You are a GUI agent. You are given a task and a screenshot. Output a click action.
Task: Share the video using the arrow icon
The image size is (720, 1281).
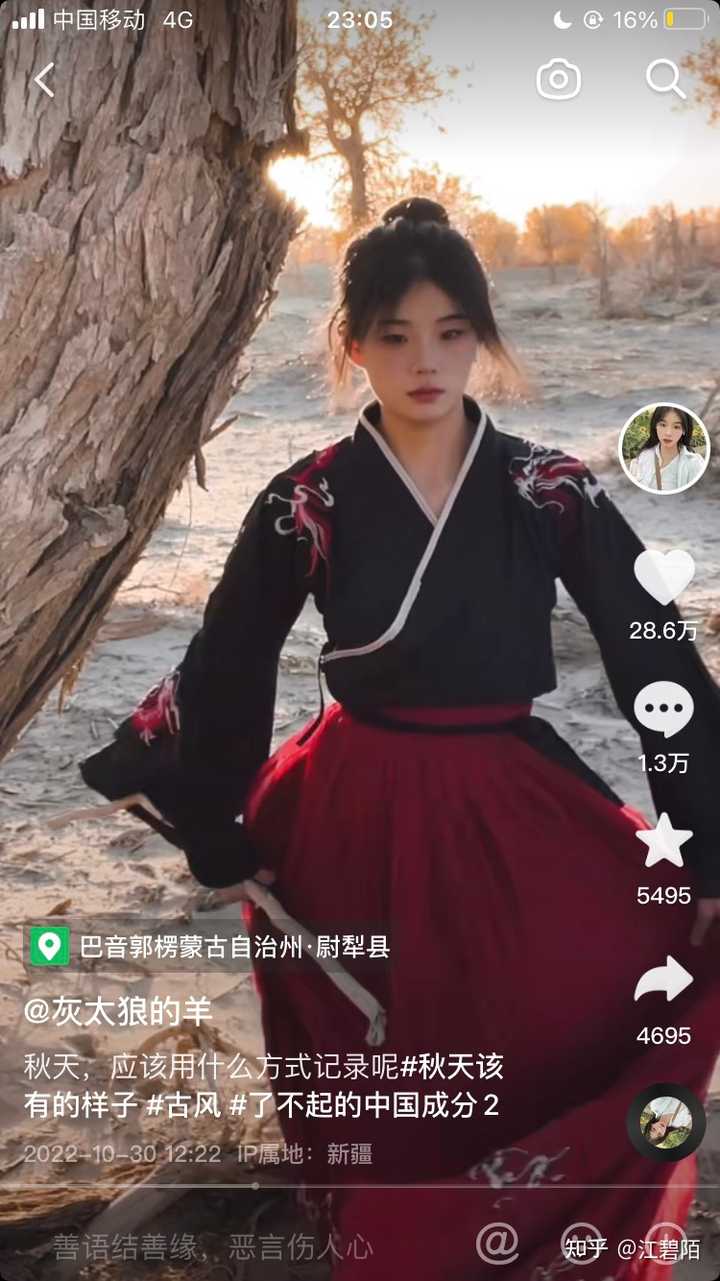click(664, 981)
